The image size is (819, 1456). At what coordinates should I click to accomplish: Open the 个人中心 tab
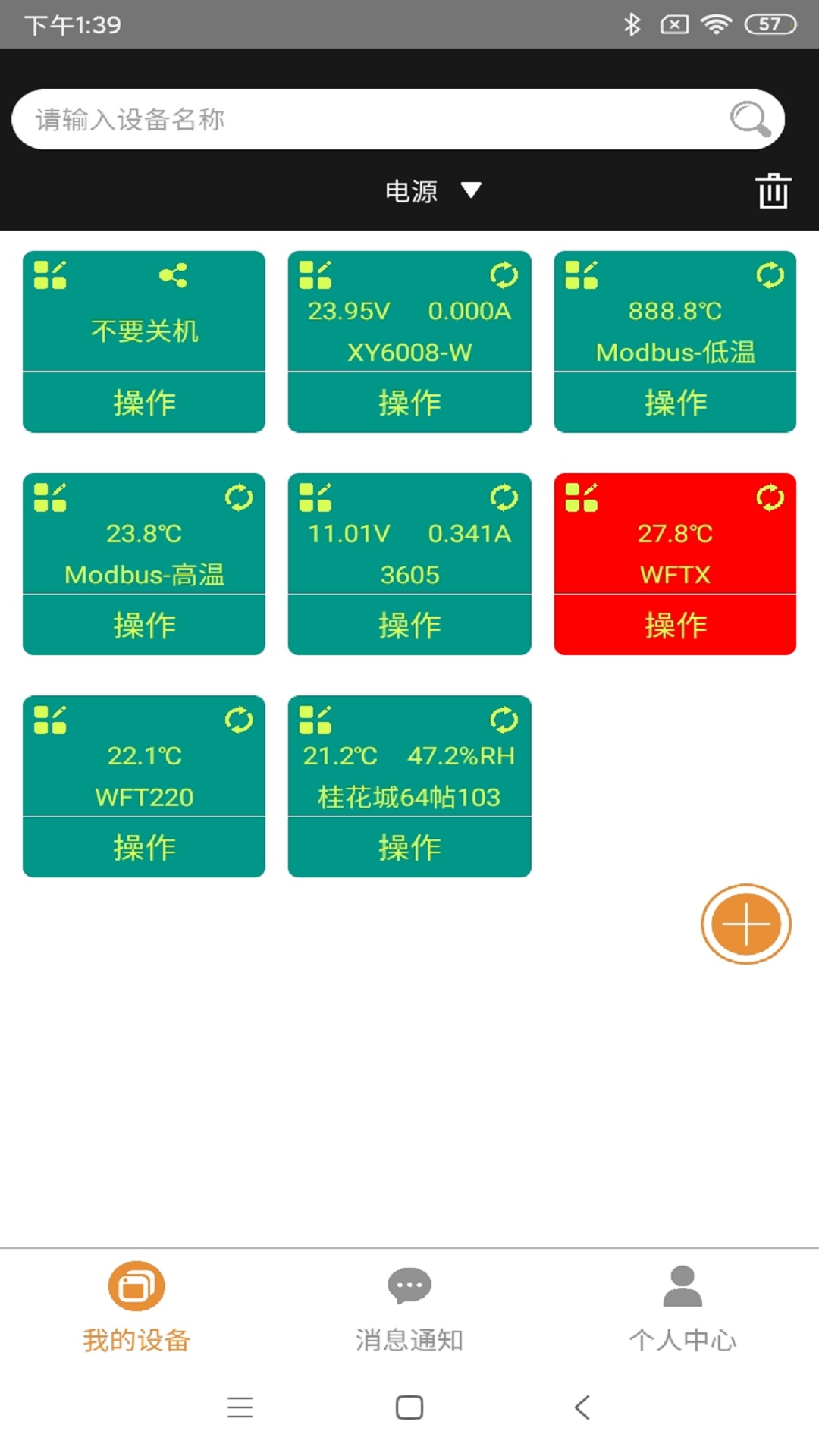[683, 1308]
